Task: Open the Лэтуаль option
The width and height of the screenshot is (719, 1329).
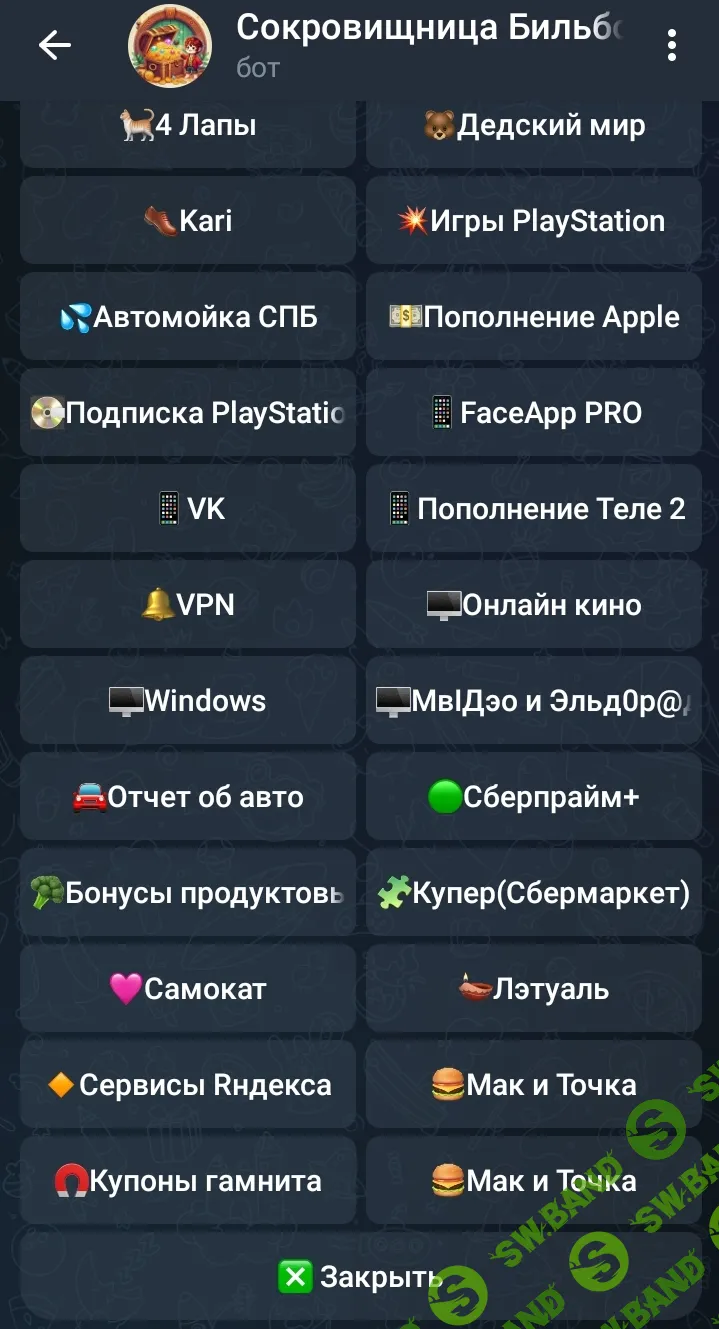Action: 534,989
